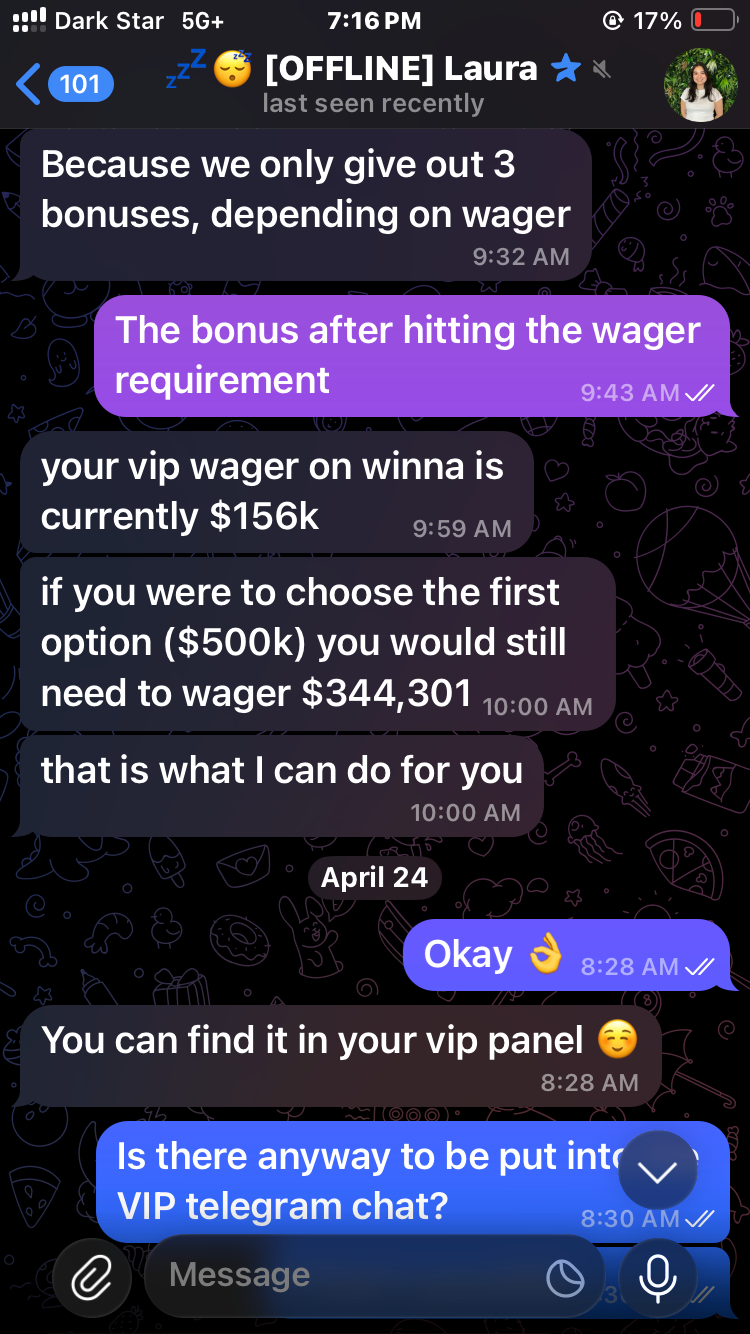Screen dimensions: 750x1334
Task: Open Laura's chat info from header name
Action: click(400, 70)
